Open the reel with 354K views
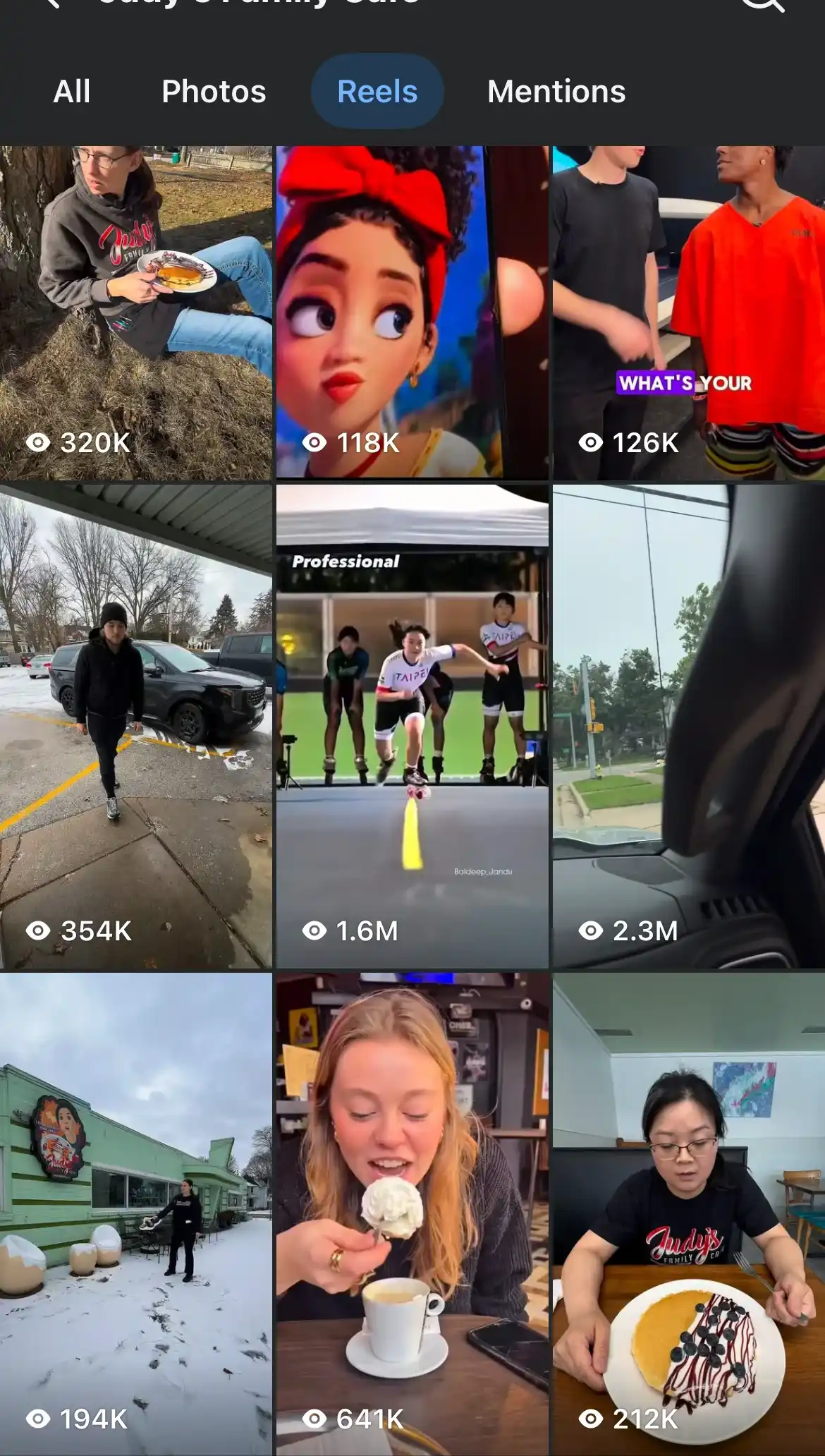The image size is (825, 1456). coord(136,726)
